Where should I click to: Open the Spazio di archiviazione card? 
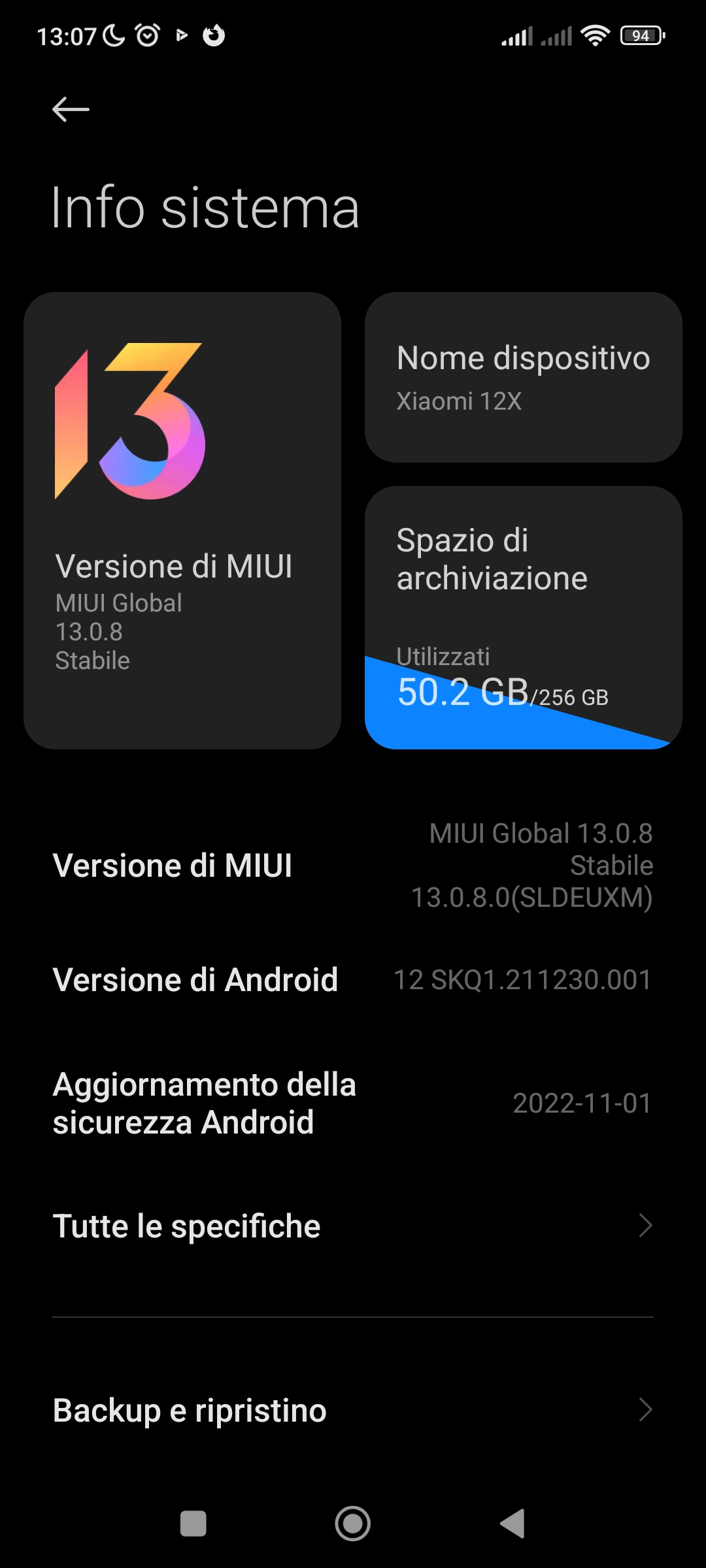[524, 617]
